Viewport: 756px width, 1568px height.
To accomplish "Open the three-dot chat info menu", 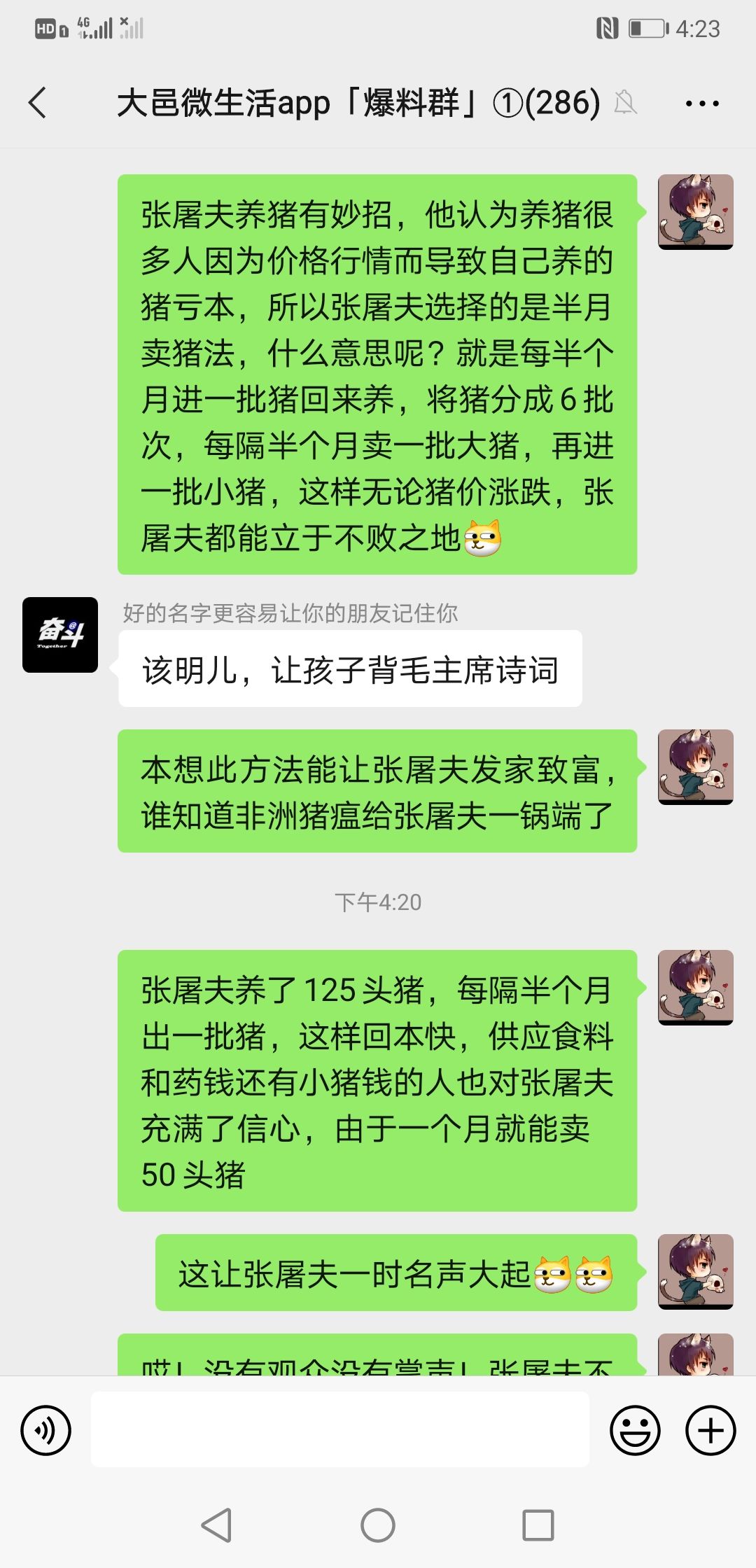I will [x=701, y=104].
